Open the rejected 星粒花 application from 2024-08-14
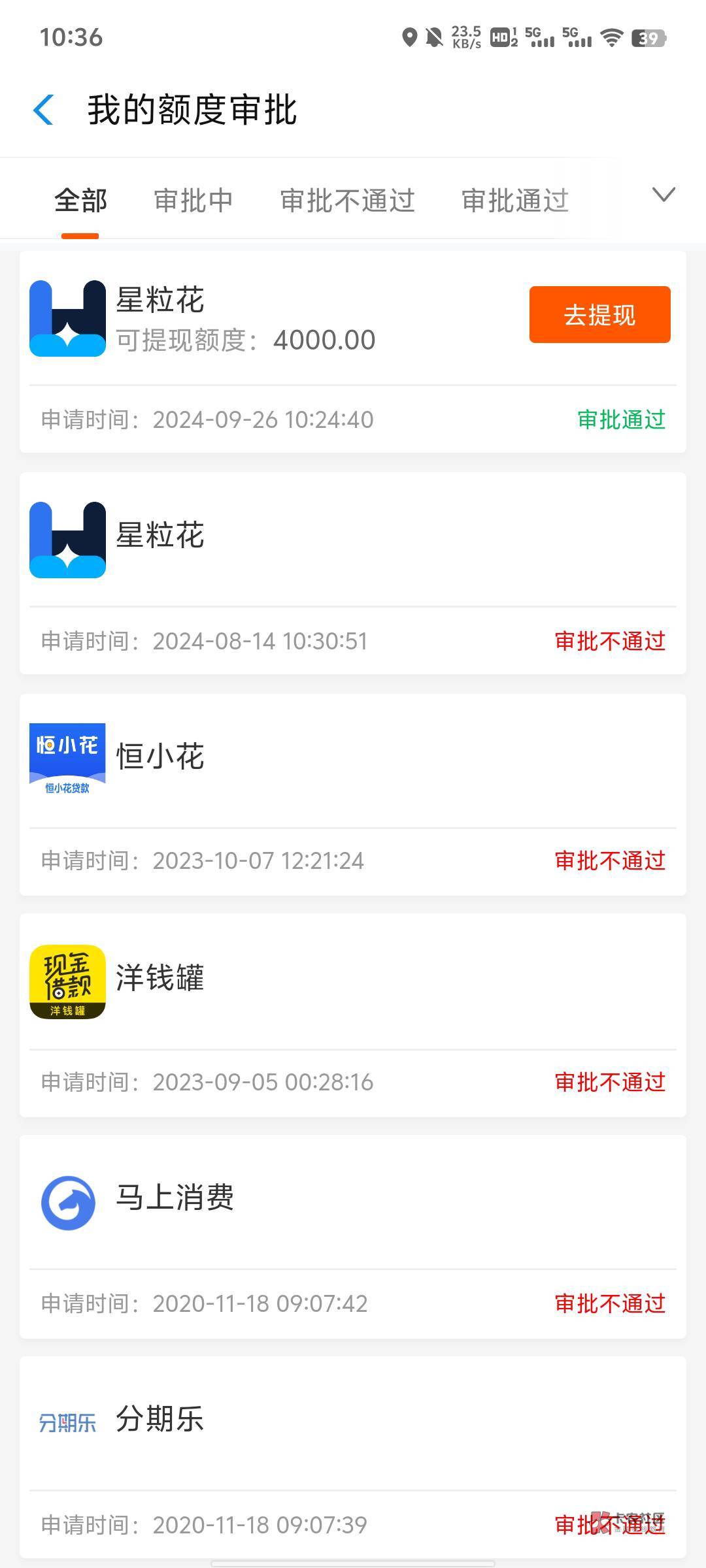Viewport: 706px width, 1568px height. pyautogui.click(x=353, y=573)
